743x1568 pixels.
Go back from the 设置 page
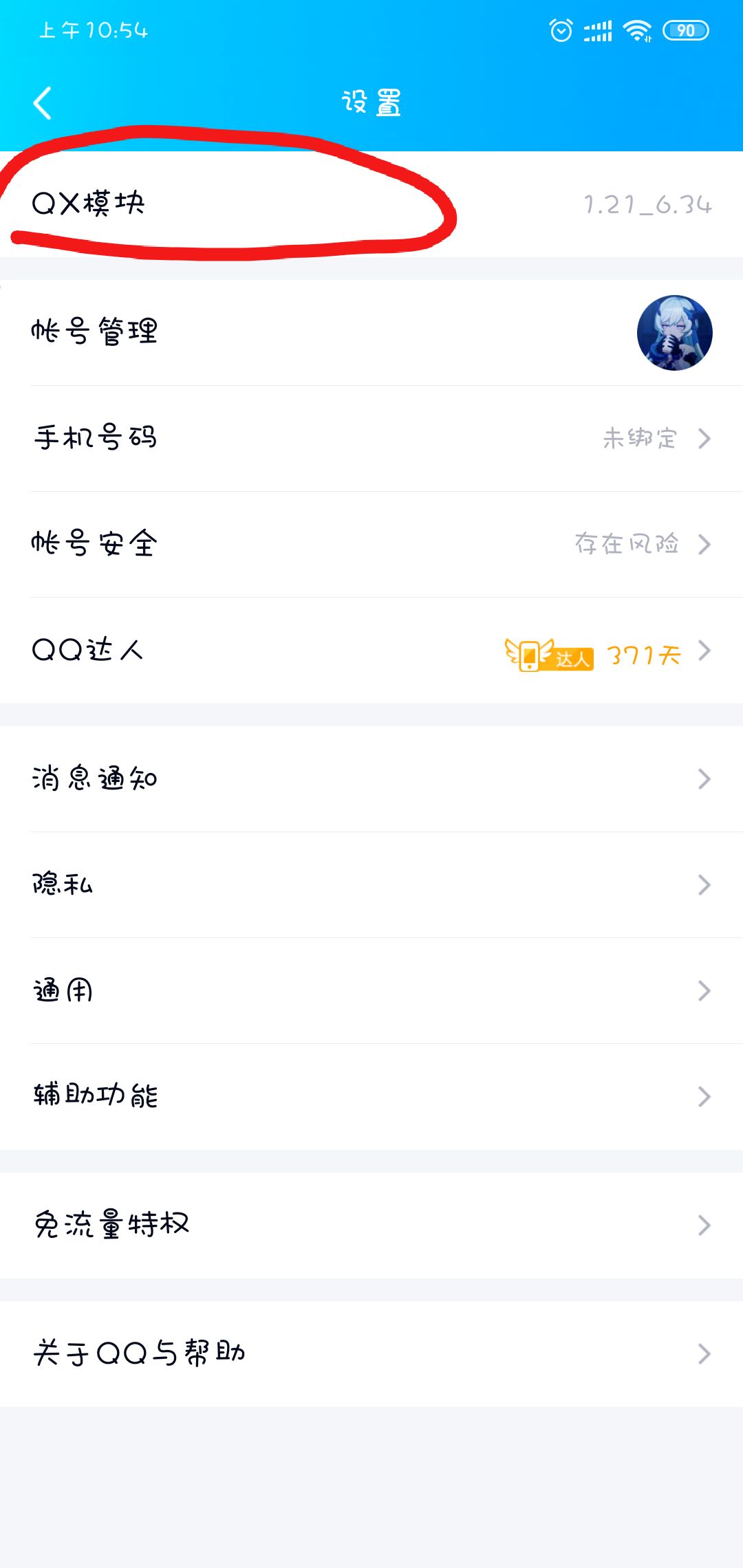[x=43, y=104]
